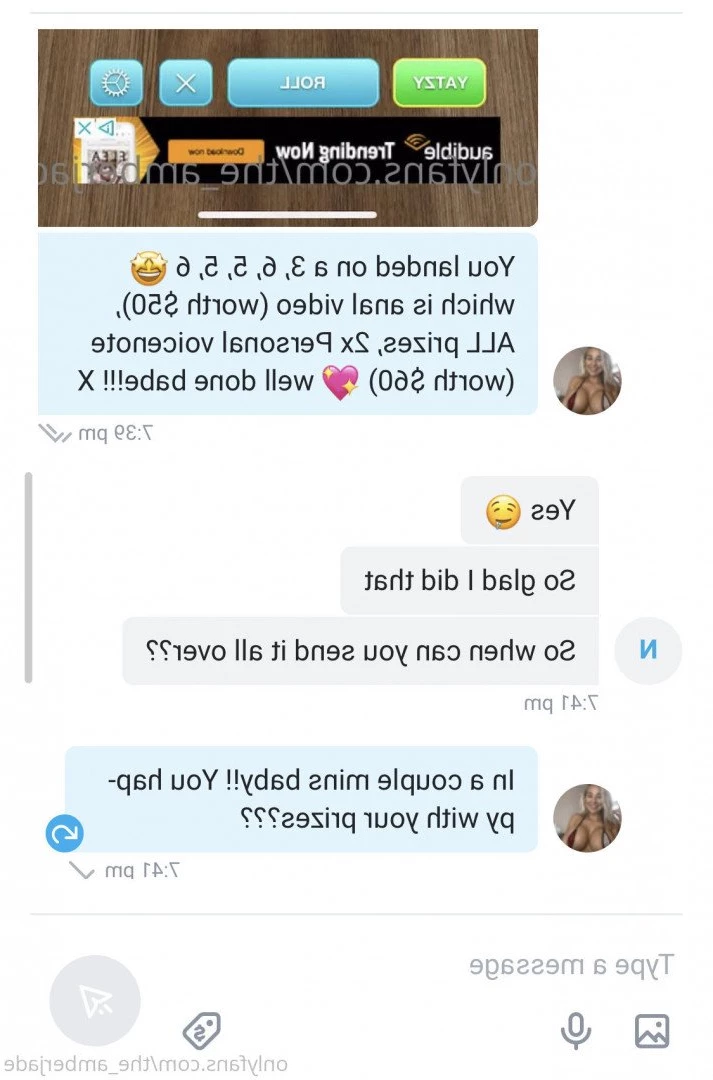Screen dimensions: 713x1080
Task: Open the price tag icon
Action: [x=201, y=1030]
